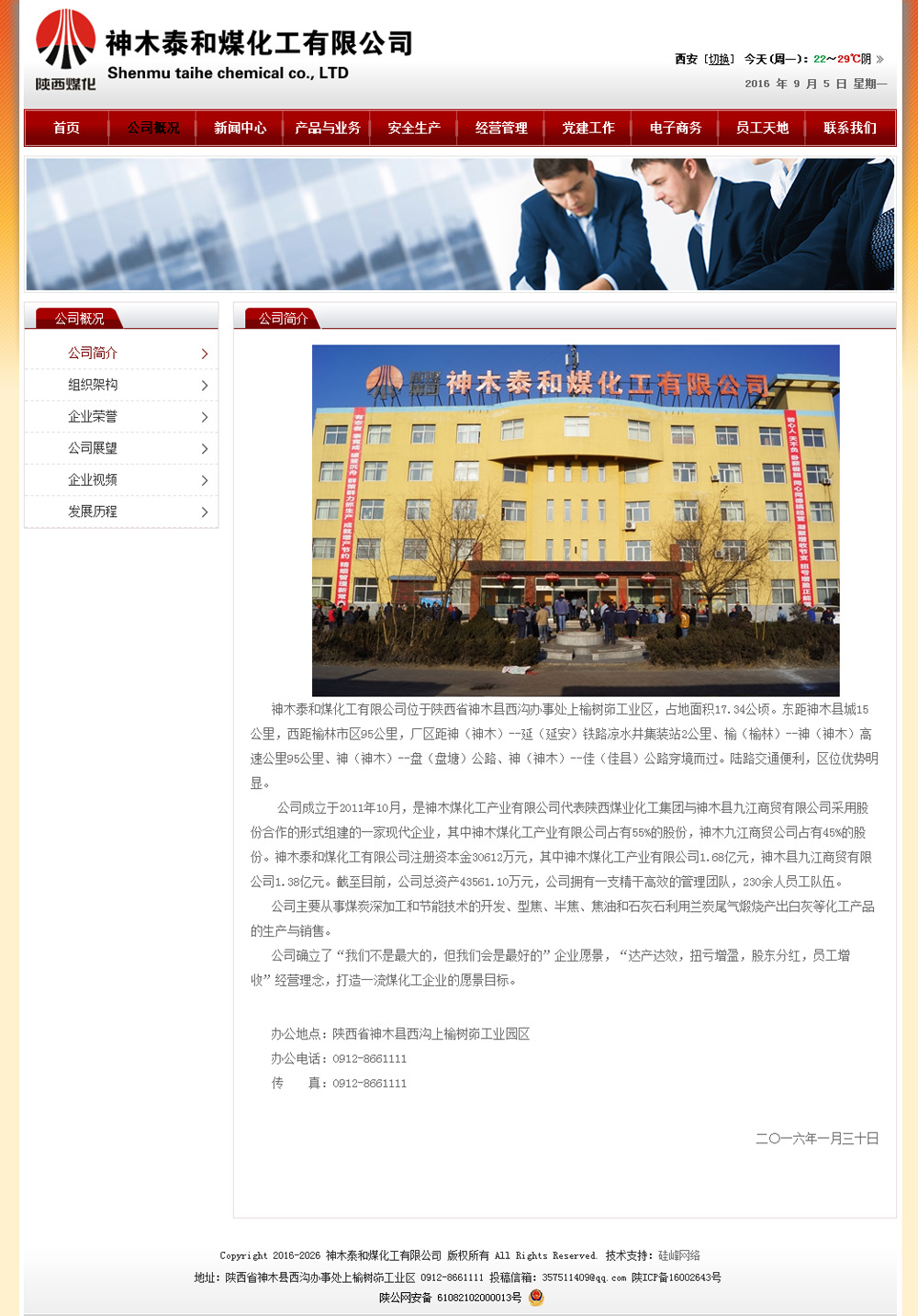View 企业荣誉 from the sidebar
This screenshot has height=1316, width=918.
pyautogui.click(x=93, y=416)
